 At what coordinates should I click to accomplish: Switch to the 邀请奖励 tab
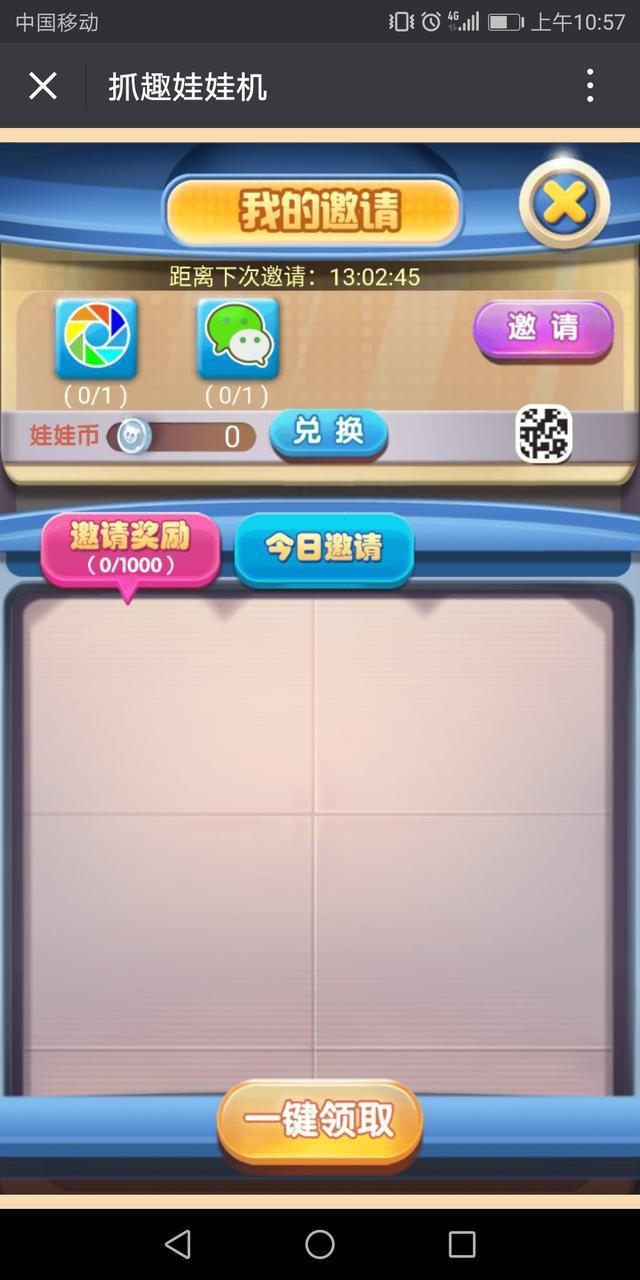click(129, 549)
